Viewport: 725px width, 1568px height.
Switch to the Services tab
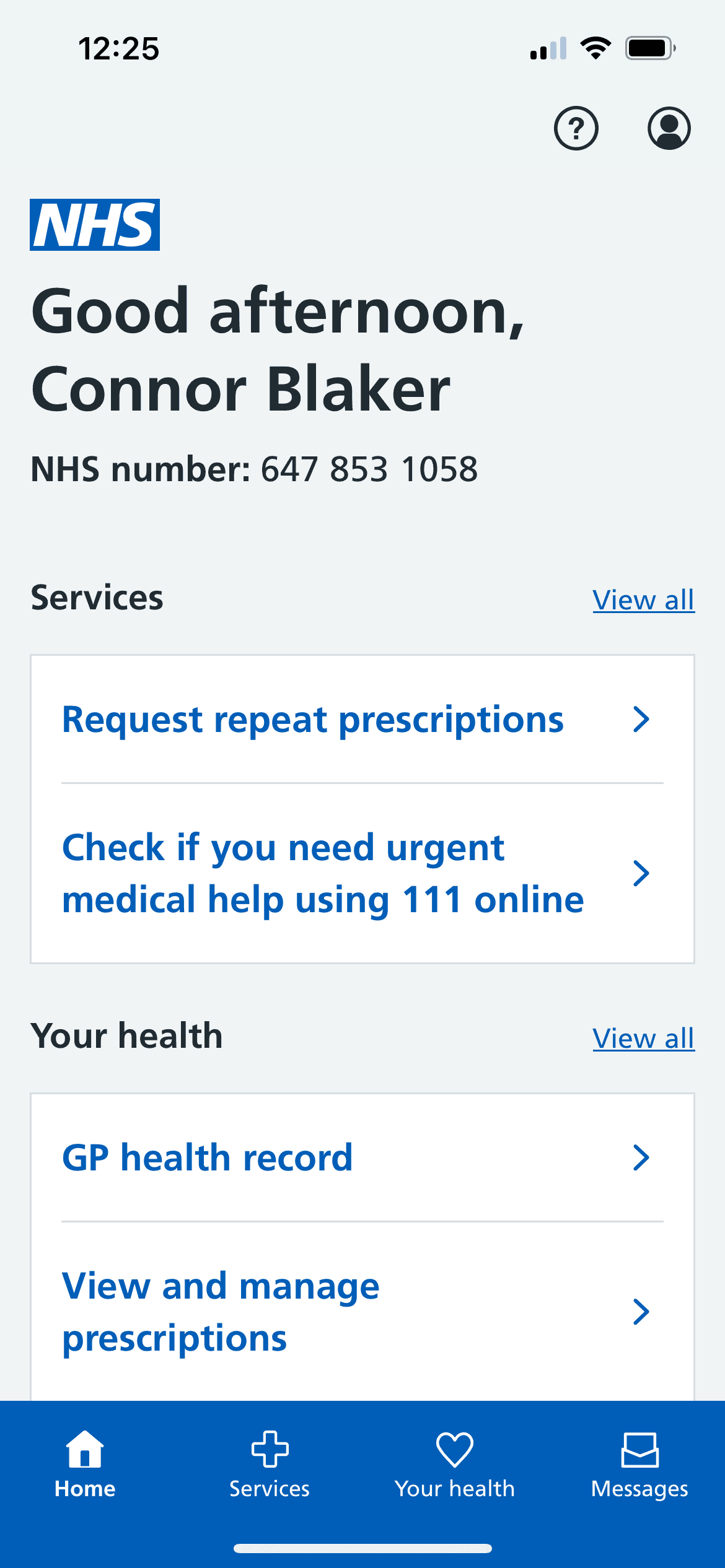click(270, 1465)
